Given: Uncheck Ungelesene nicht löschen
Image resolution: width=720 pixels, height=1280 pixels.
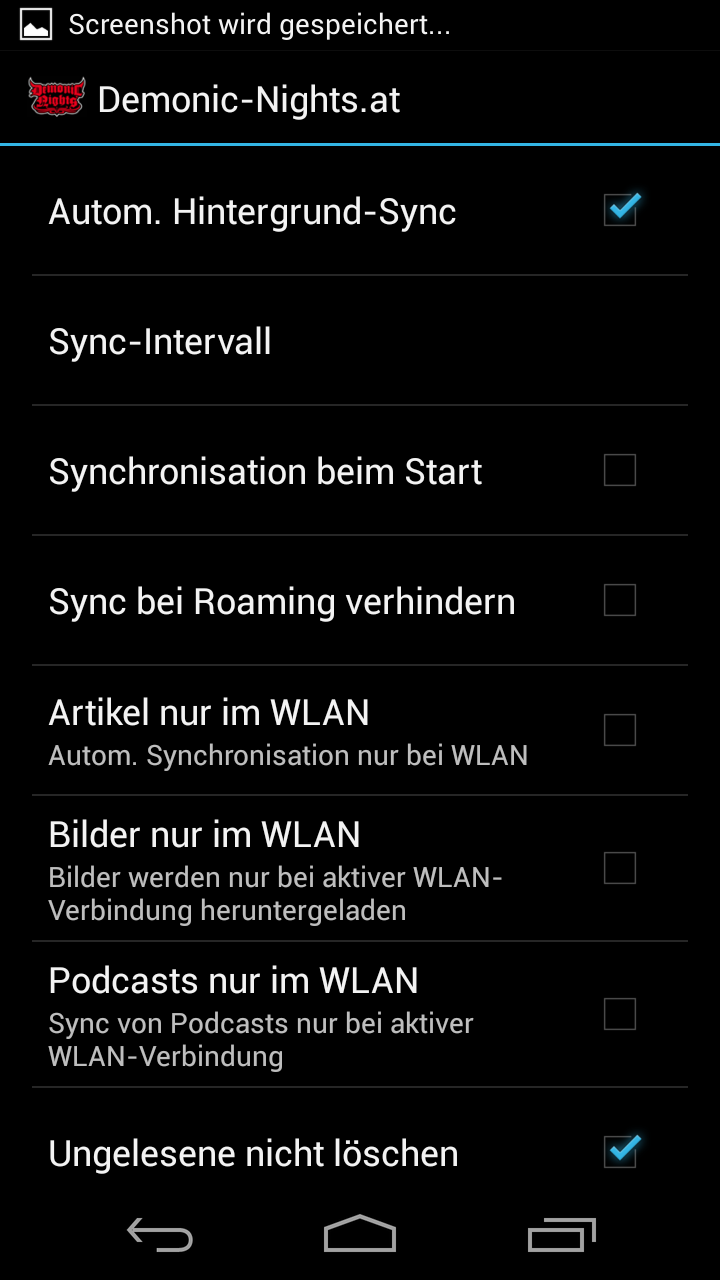Looking at the screenshot, I should [620, 1152].
